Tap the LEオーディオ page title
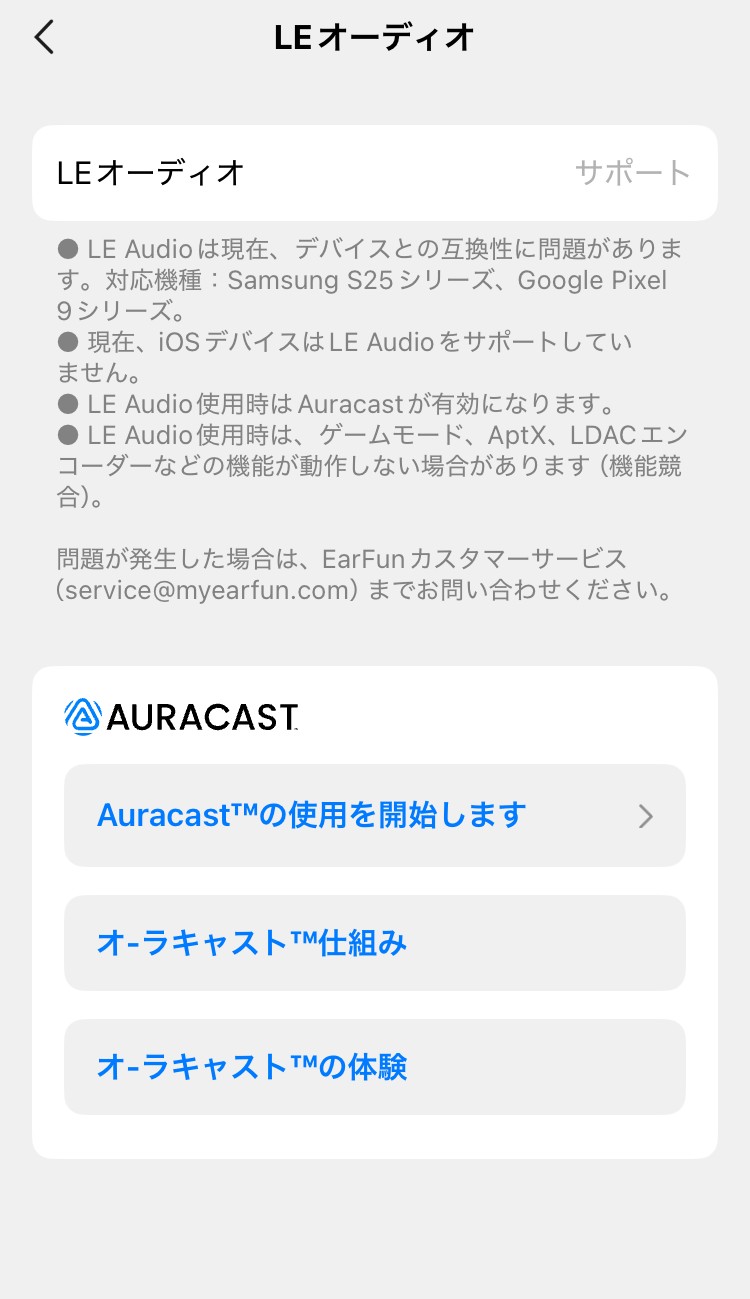The image size is (750, 1299). (374, 37)
